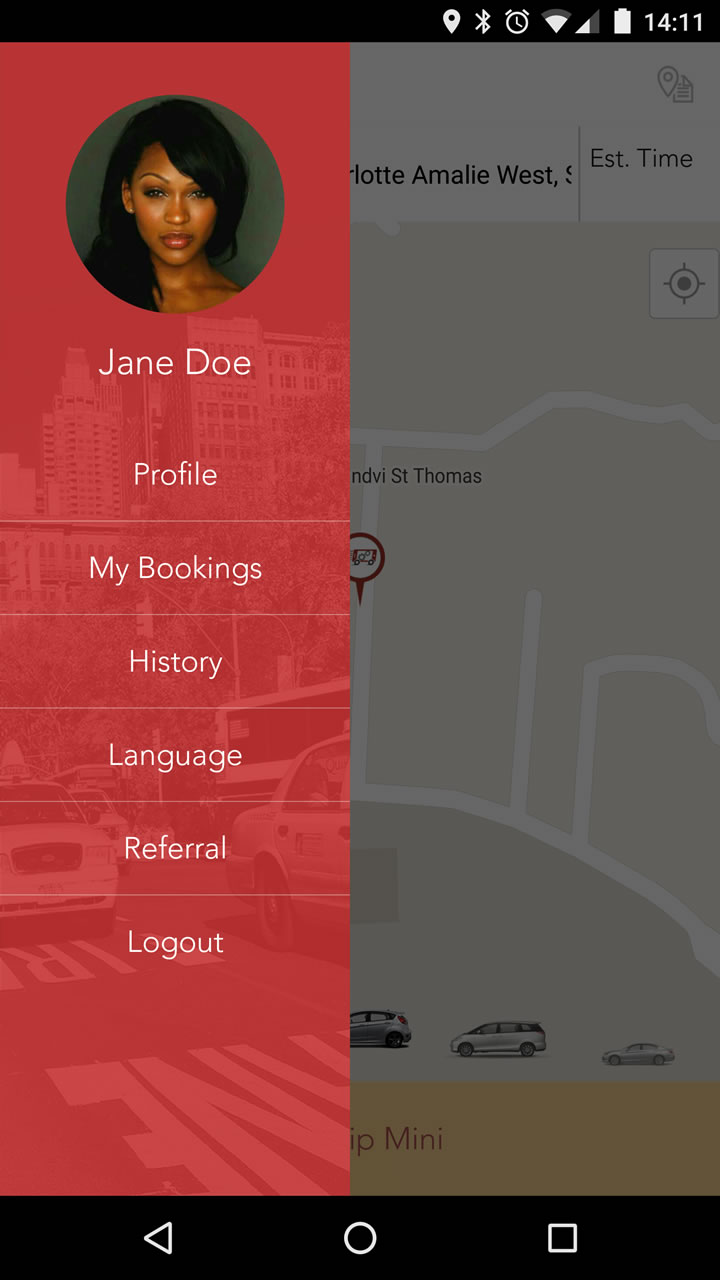Open the Profile menu item
The width and height of the screenshot is (720, 1280).
click(175, 474)
